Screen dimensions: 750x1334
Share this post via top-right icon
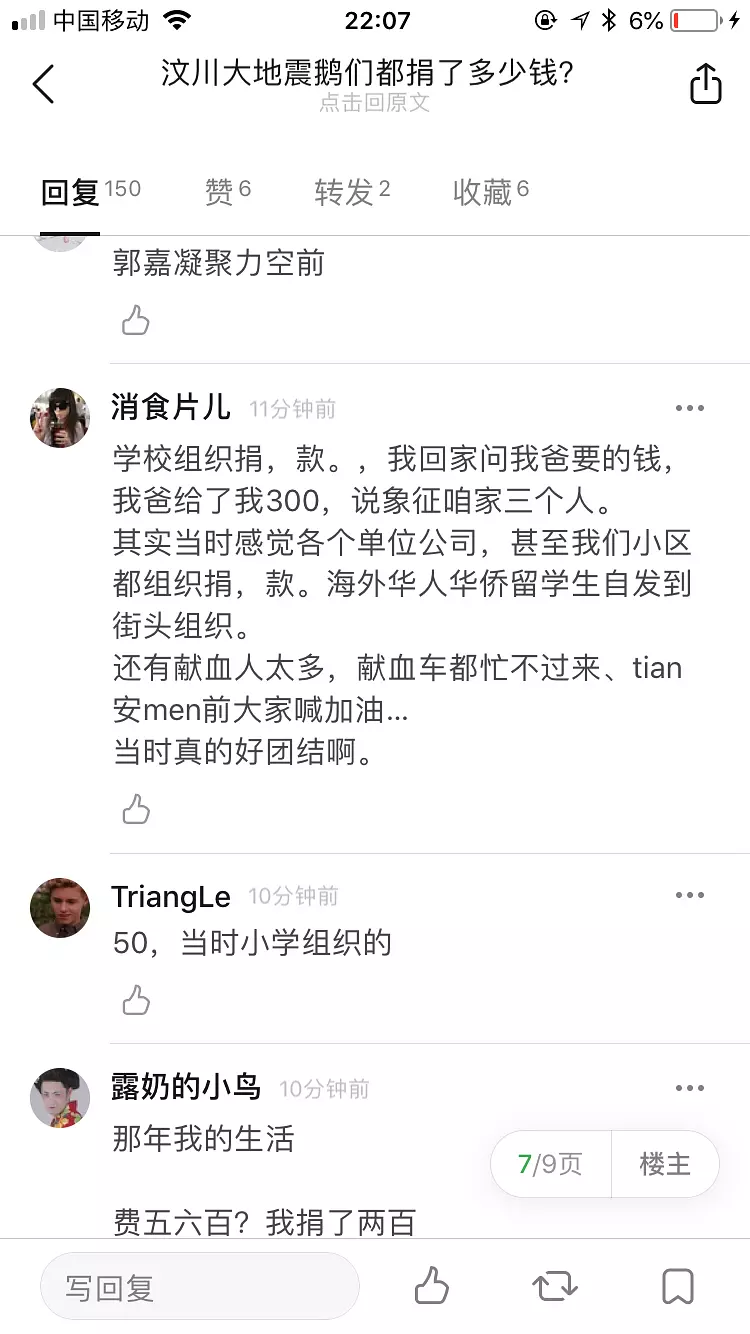705,84
